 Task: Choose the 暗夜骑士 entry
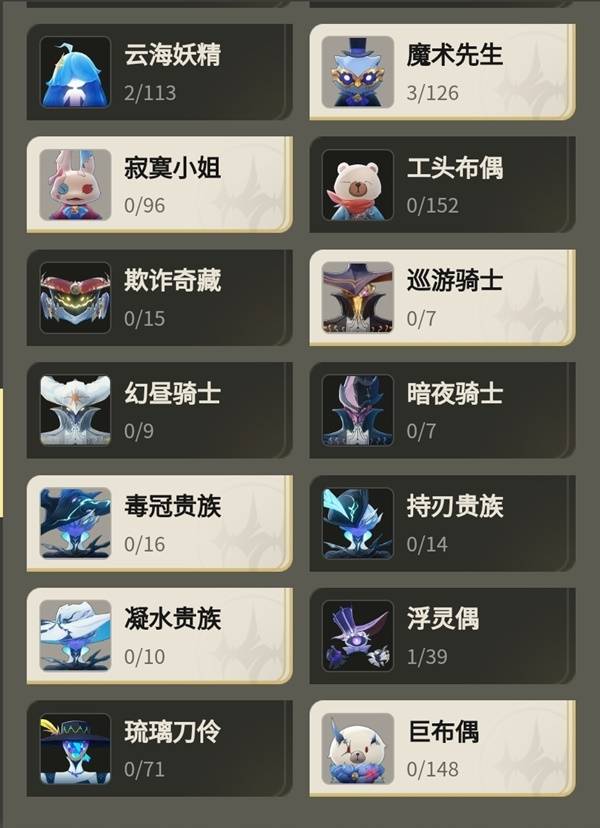tap(442, 410)
